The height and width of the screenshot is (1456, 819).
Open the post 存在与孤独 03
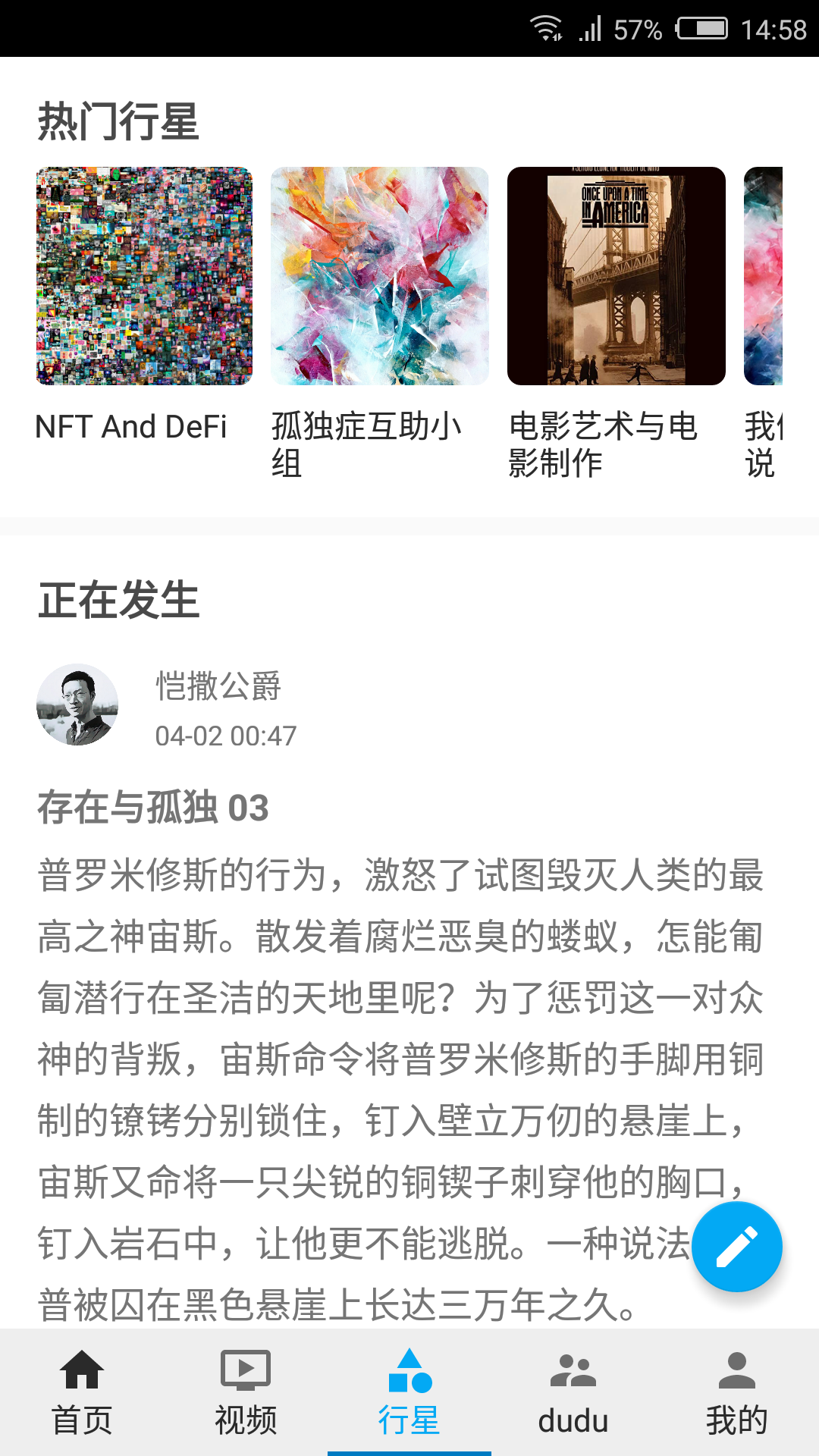(x=153, y=807)
